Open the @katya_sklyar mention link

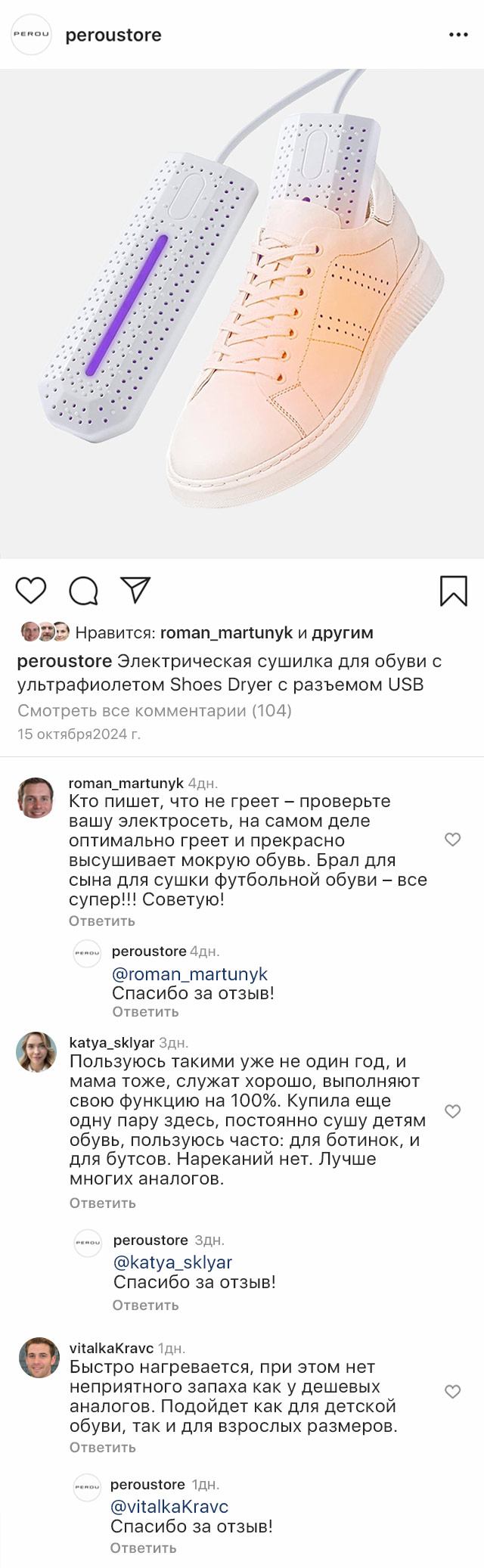tap(172, 1262)
